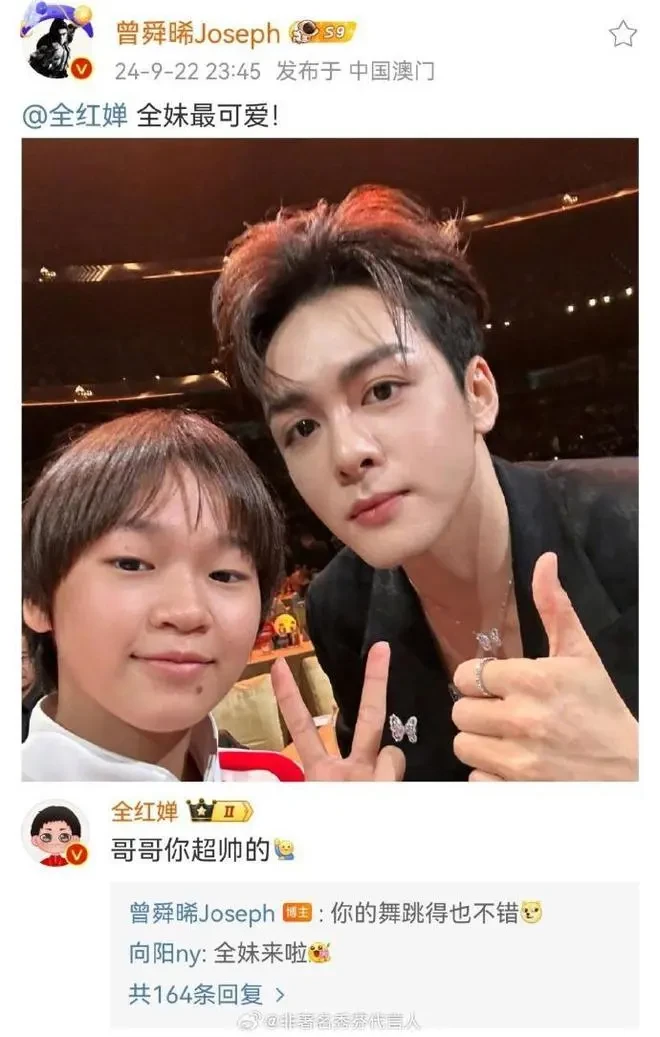View the selfie photo full screen
The height and width of the screenshot is (1037, 660).
click(330, 460)
